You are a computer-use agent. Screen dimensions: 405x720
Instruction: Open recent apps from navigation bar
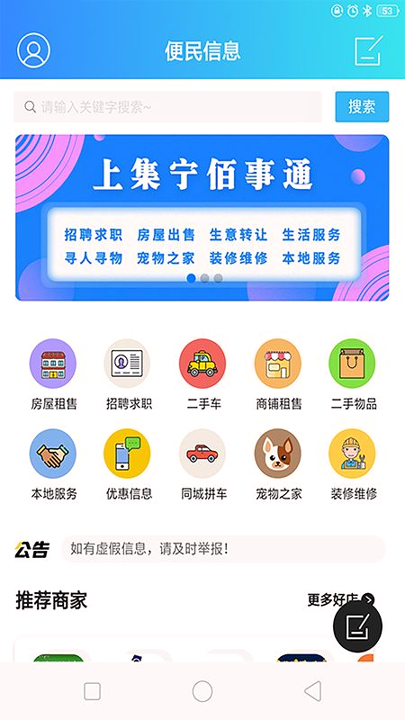tap(92, 691)
